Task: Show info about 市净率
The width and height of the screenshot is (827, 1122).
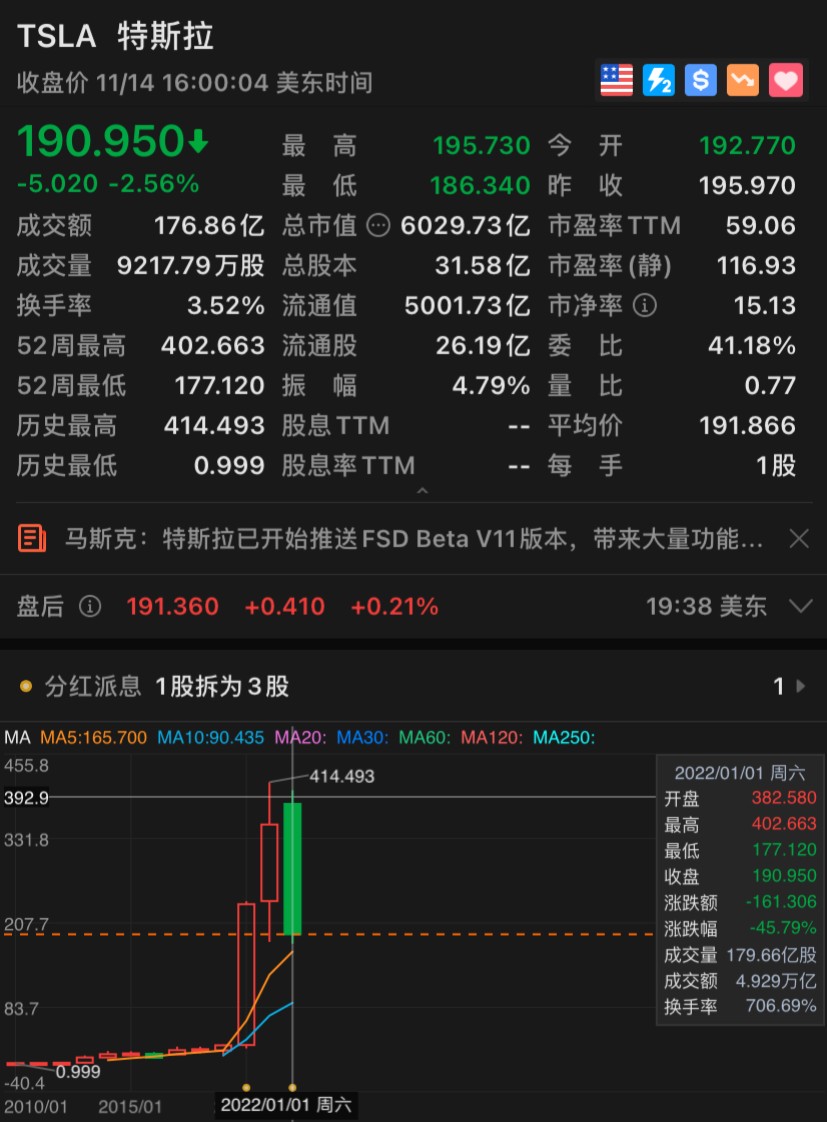Action: (646, 305)
